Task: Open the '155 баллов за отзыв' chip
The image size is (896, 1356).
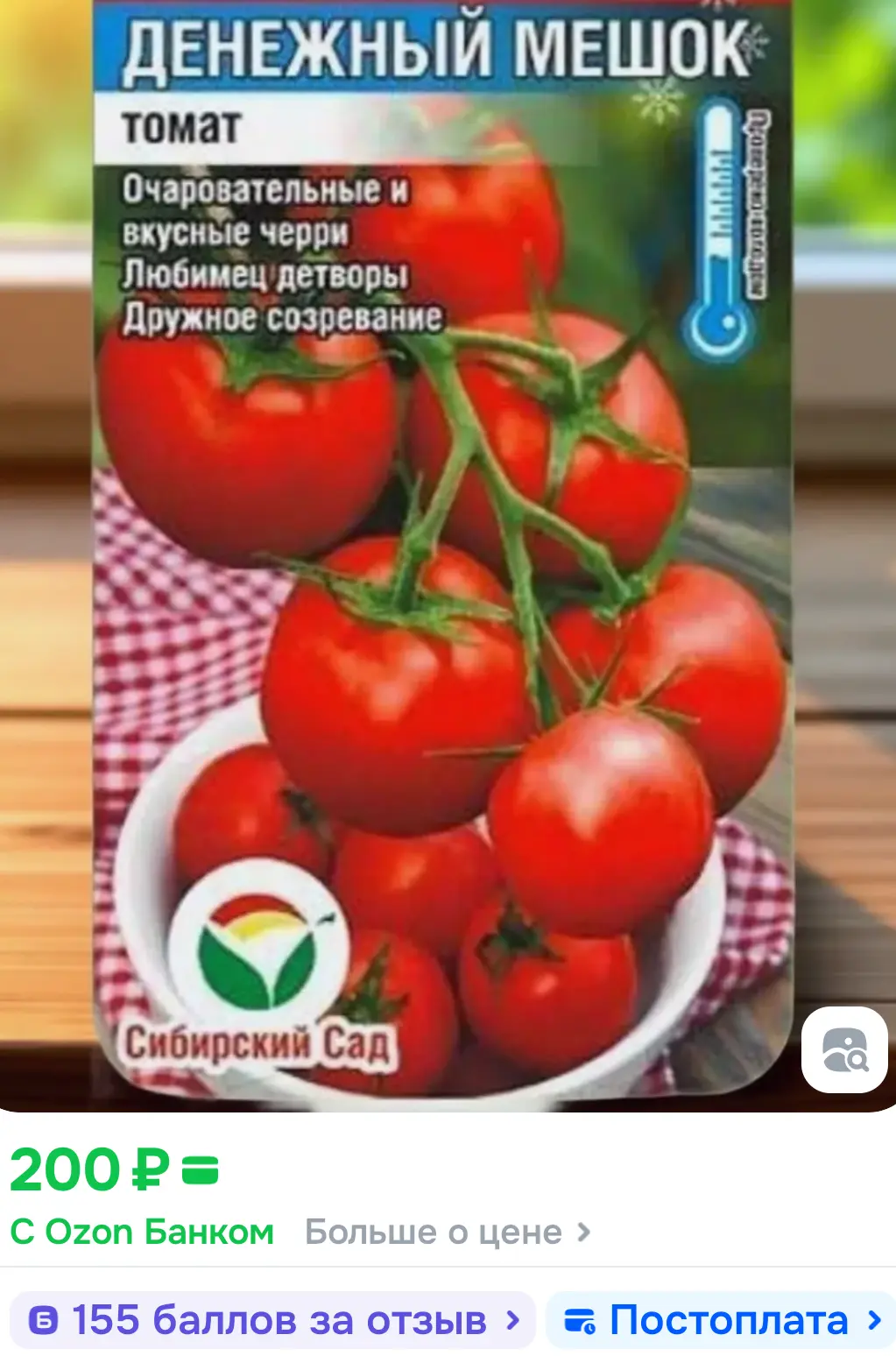Action: (x=272, y=1320)
